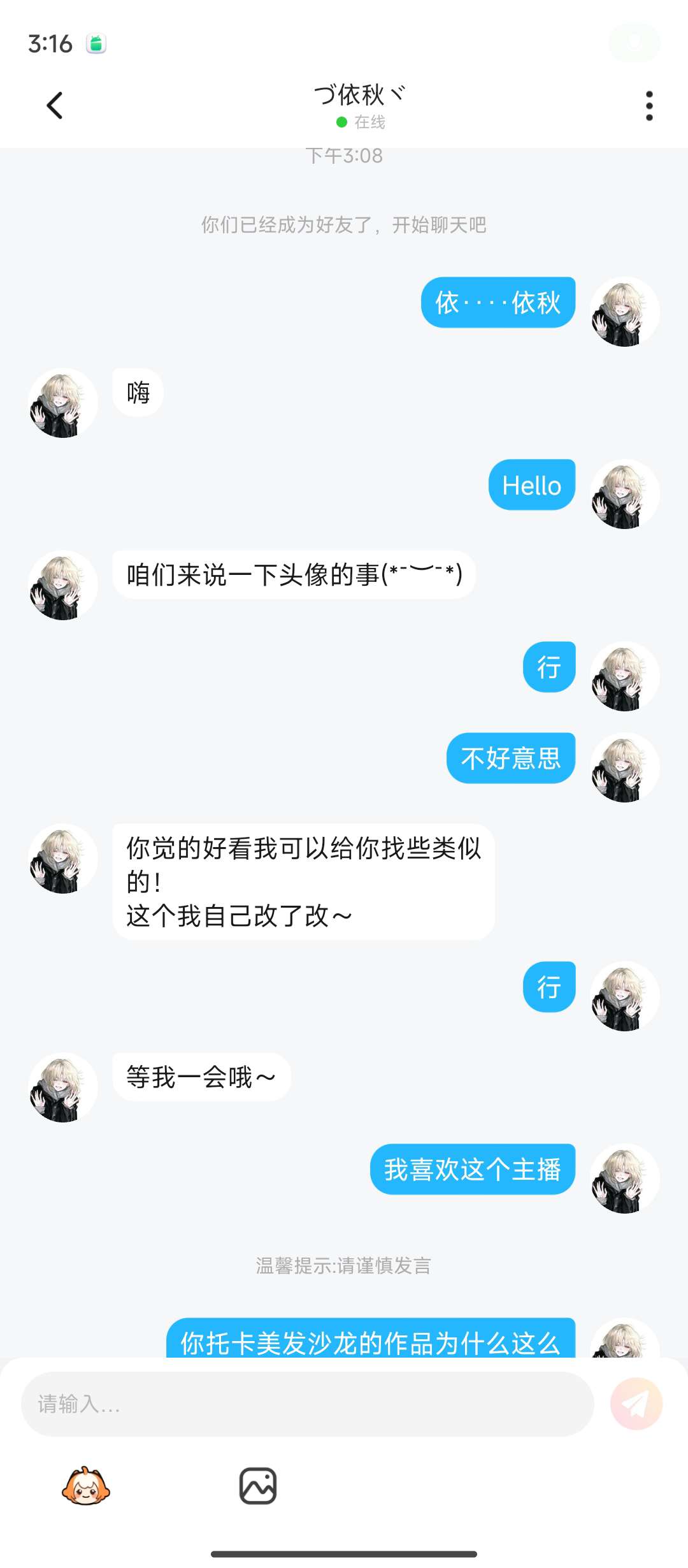Attach a picture using the image icon
This screenshot has width=688, height=1568.
point(258,1486)
